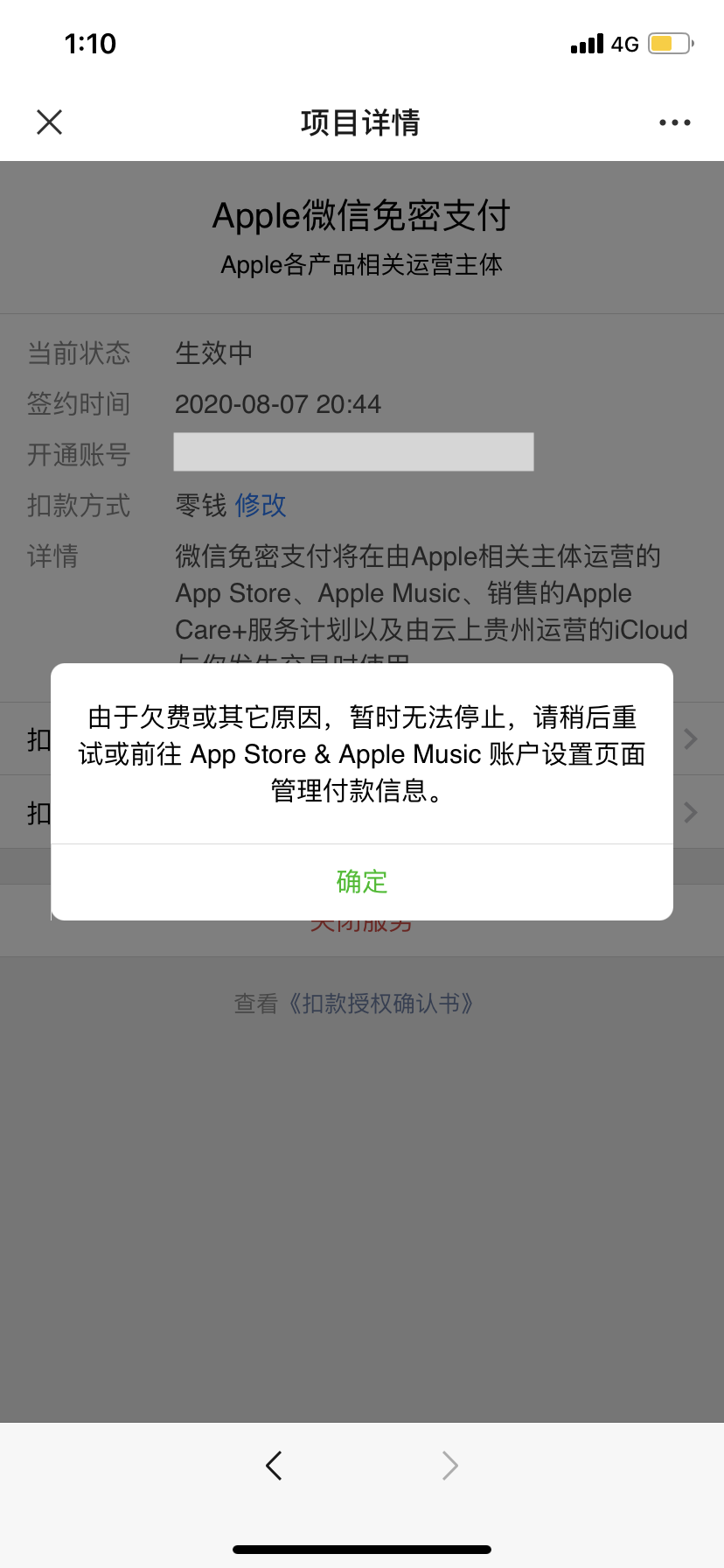View the 《扣款授权确认书》 agreement
Viewport: 724px width, 1568px height.
354,1004
